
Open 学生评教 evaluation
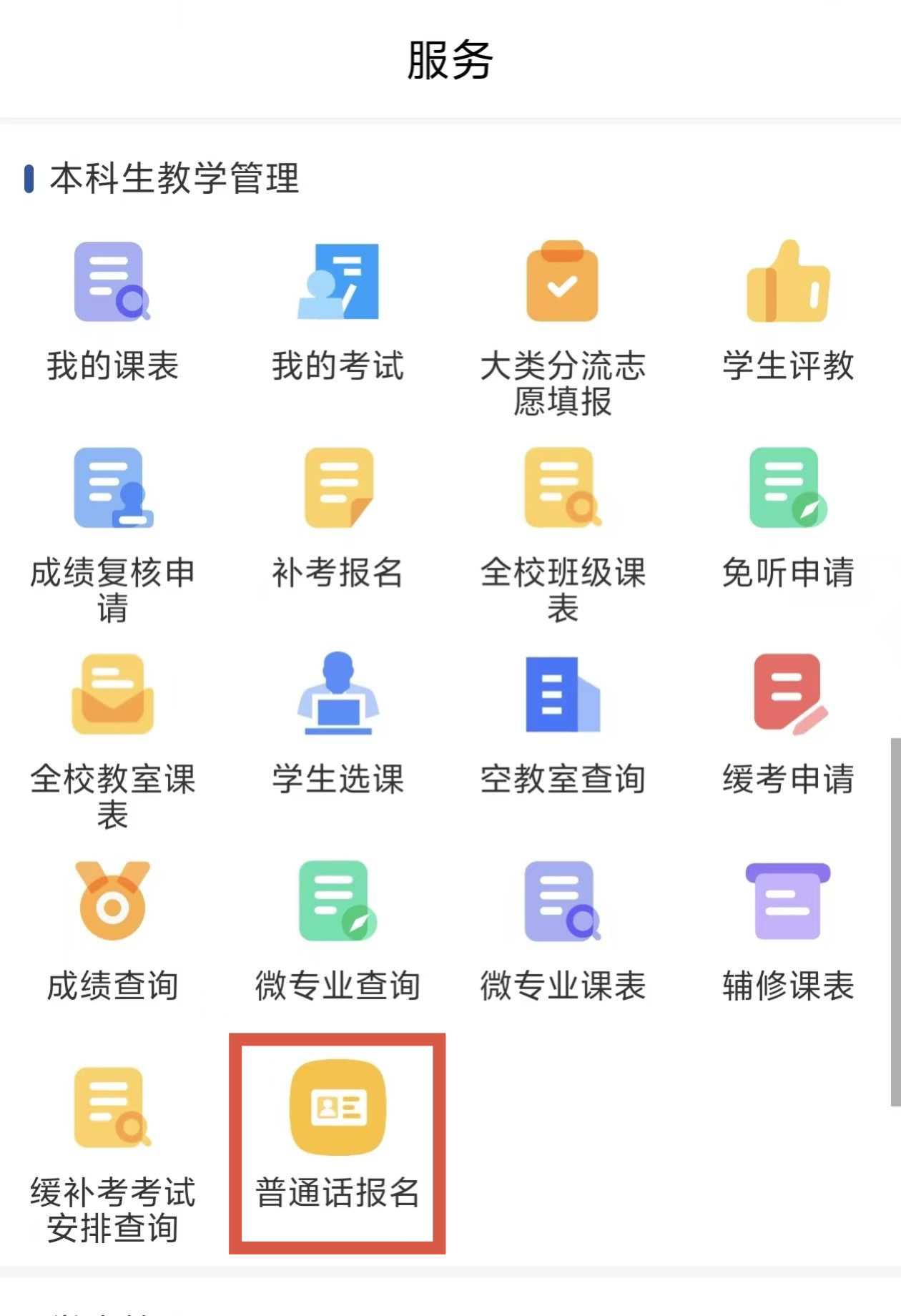tap(787, 283)
